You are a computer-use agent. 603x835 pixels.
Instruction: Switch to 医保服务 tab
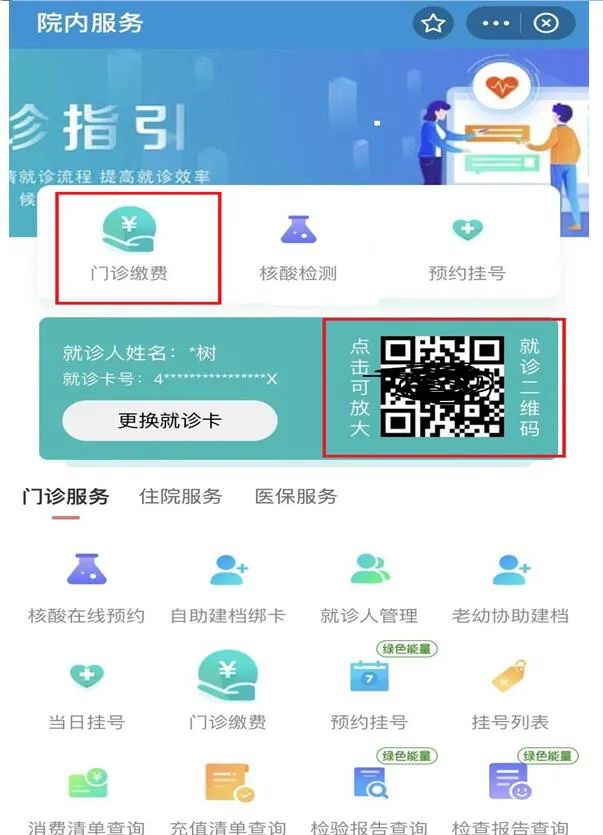(x=296, y=496)
